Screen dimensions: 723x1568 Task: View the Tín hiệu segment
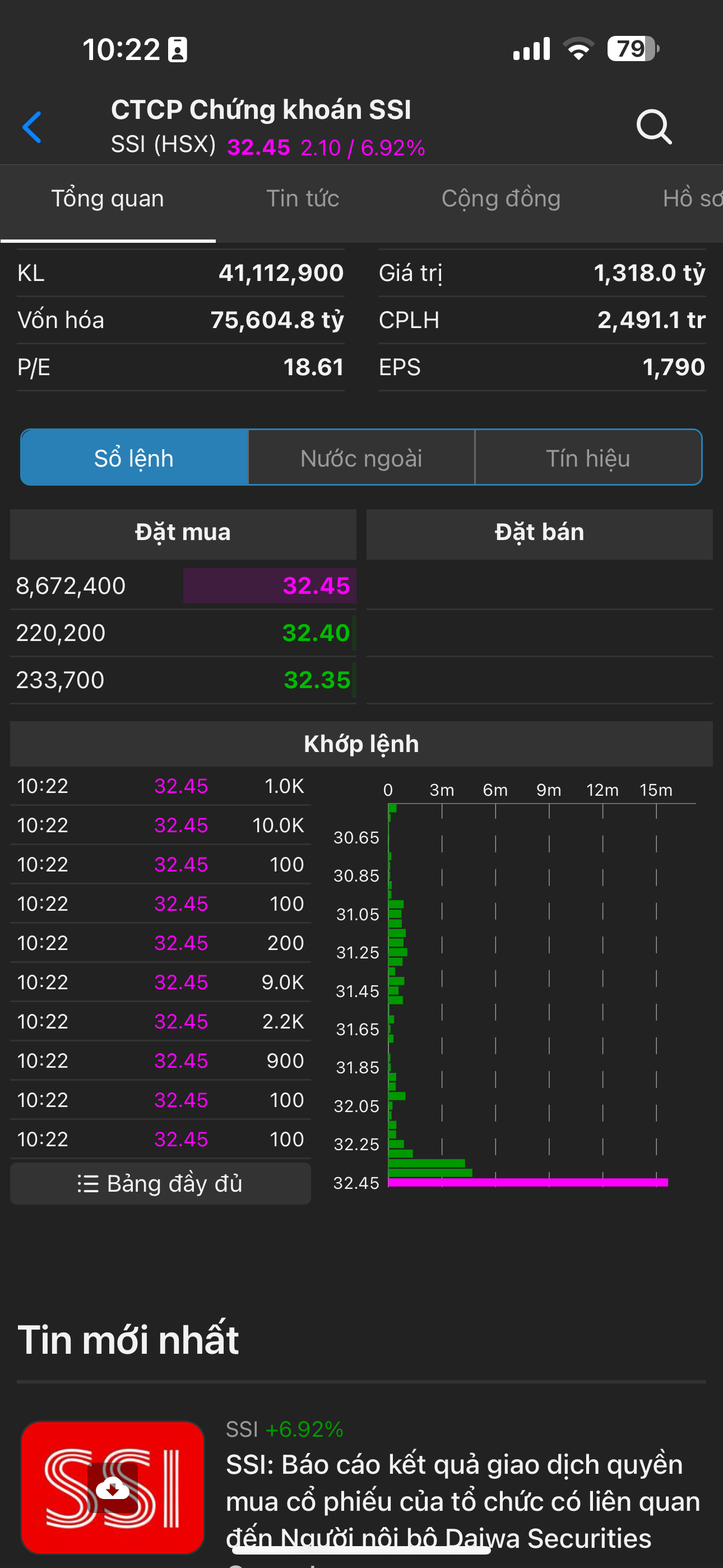tap(587, 458)
